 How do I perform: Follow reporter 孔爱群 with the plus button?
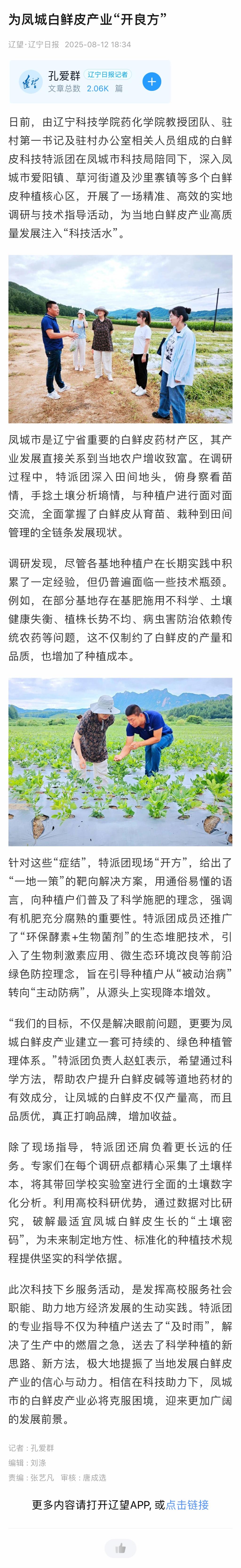tap(152, 81)
